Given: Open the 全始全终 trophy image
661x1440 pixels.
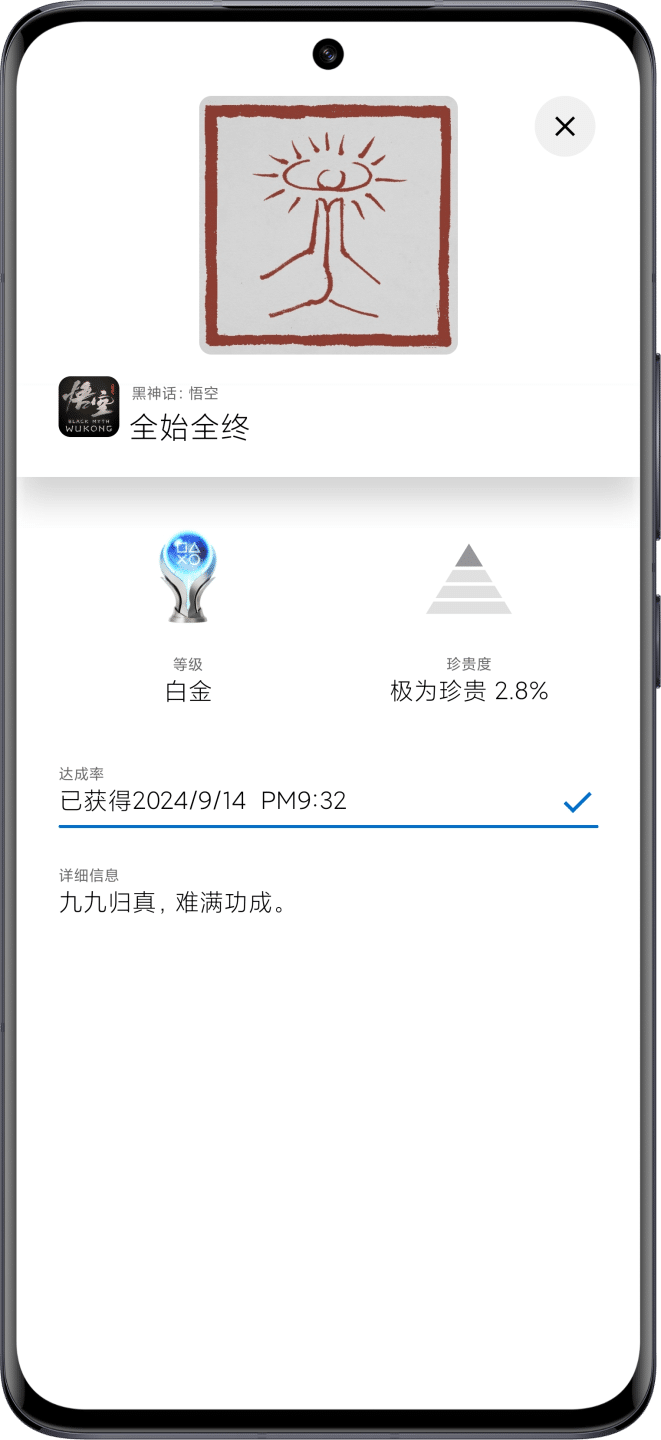Looking at the screenshot, I should tap(328, 225).
